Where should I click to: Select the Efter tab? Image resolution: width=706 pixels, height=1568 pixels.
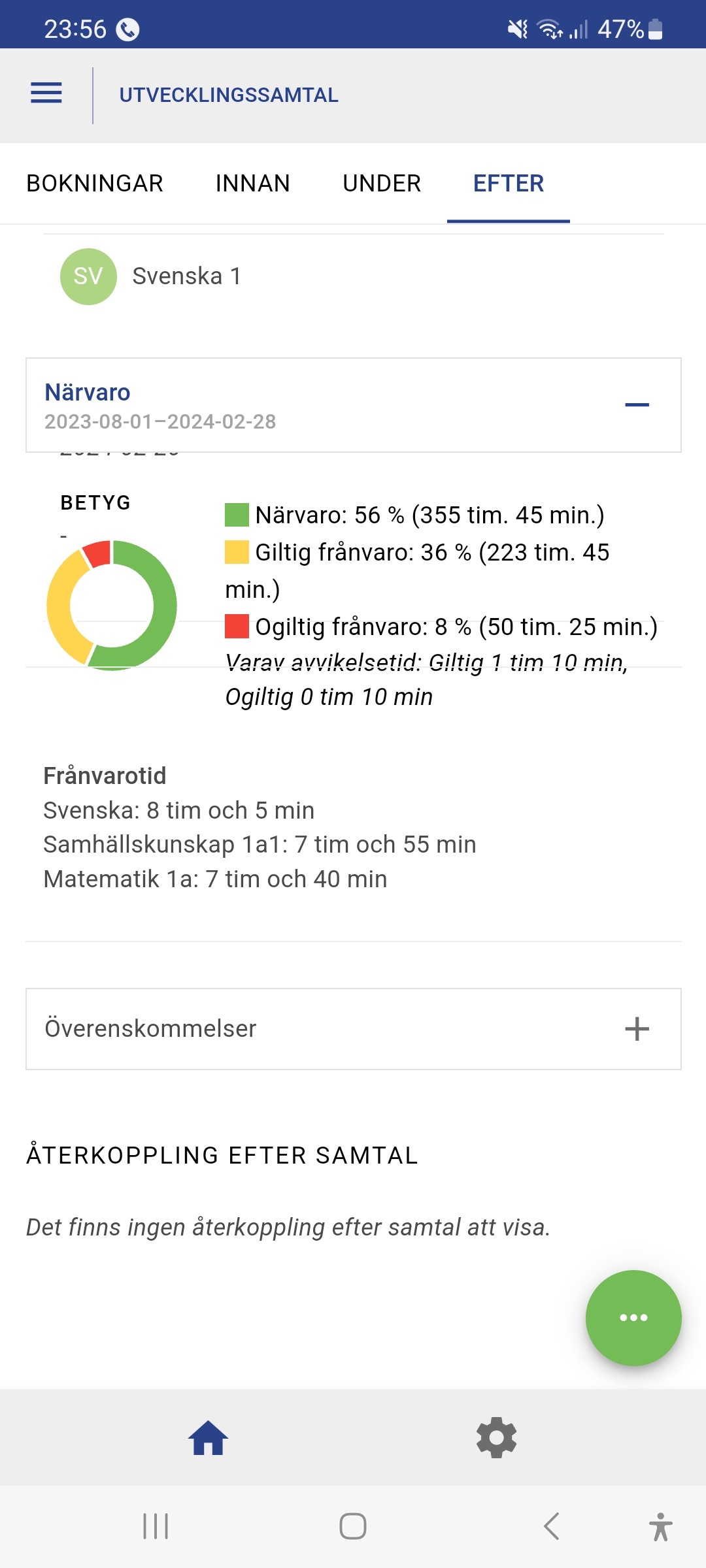508,184
